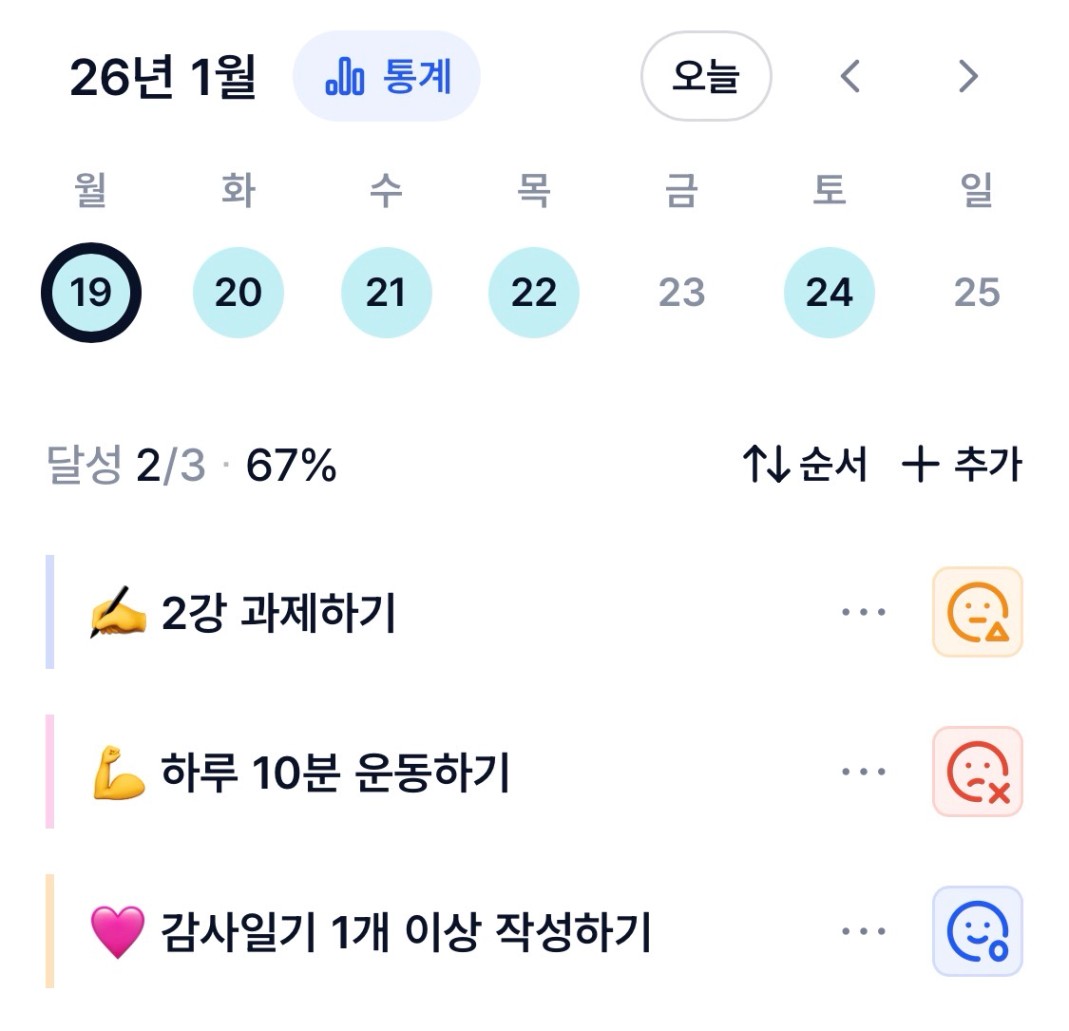The image size is (1069, 1031).
Task: Select date 23 in the calendar
Action: tap(681, 292)
